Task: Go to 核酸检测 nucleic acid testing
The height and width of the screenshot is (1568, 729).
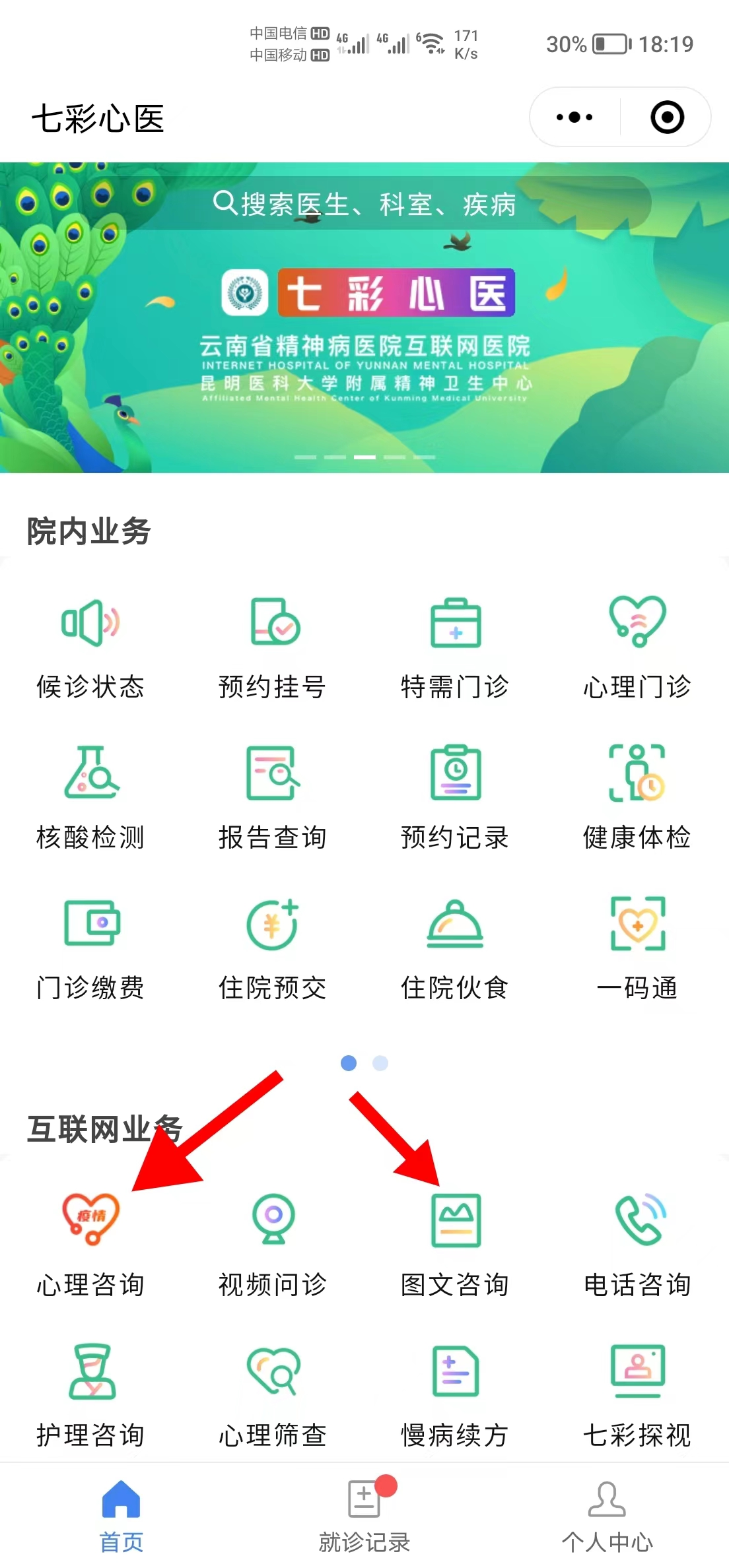Action: [90, 797]
